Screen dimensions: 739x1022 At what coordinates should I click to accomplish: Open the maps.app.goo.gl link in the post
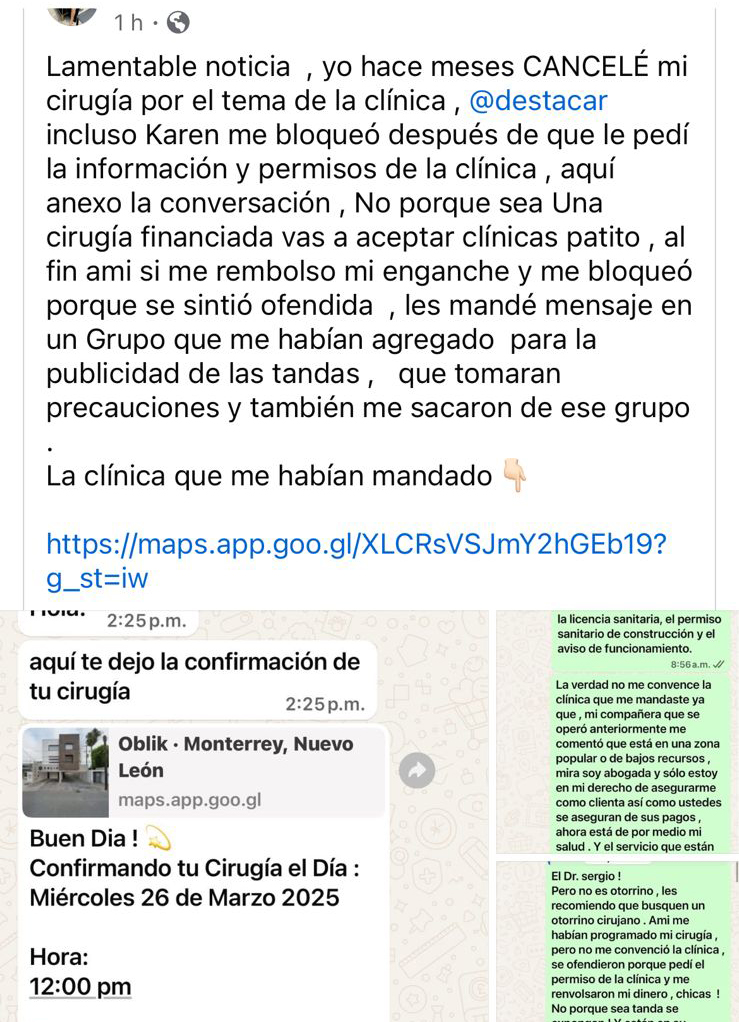click(356, 545)
